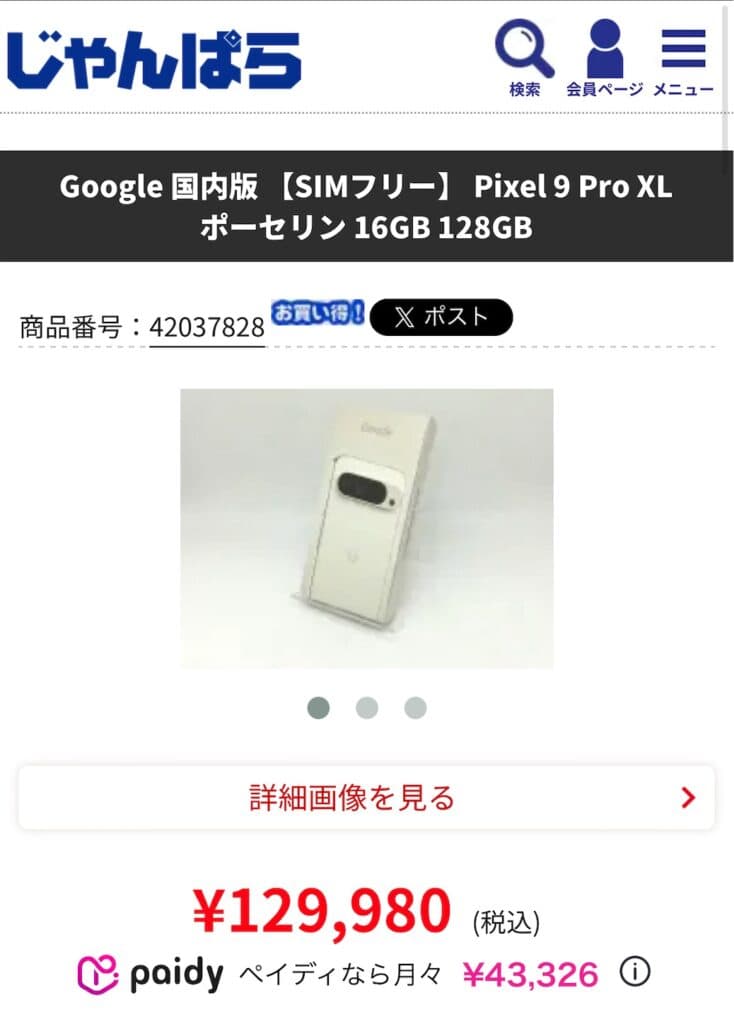Share this item via X ポスト button
Image resolution: width=734 pixels, height=1024 pixels.
441,318
